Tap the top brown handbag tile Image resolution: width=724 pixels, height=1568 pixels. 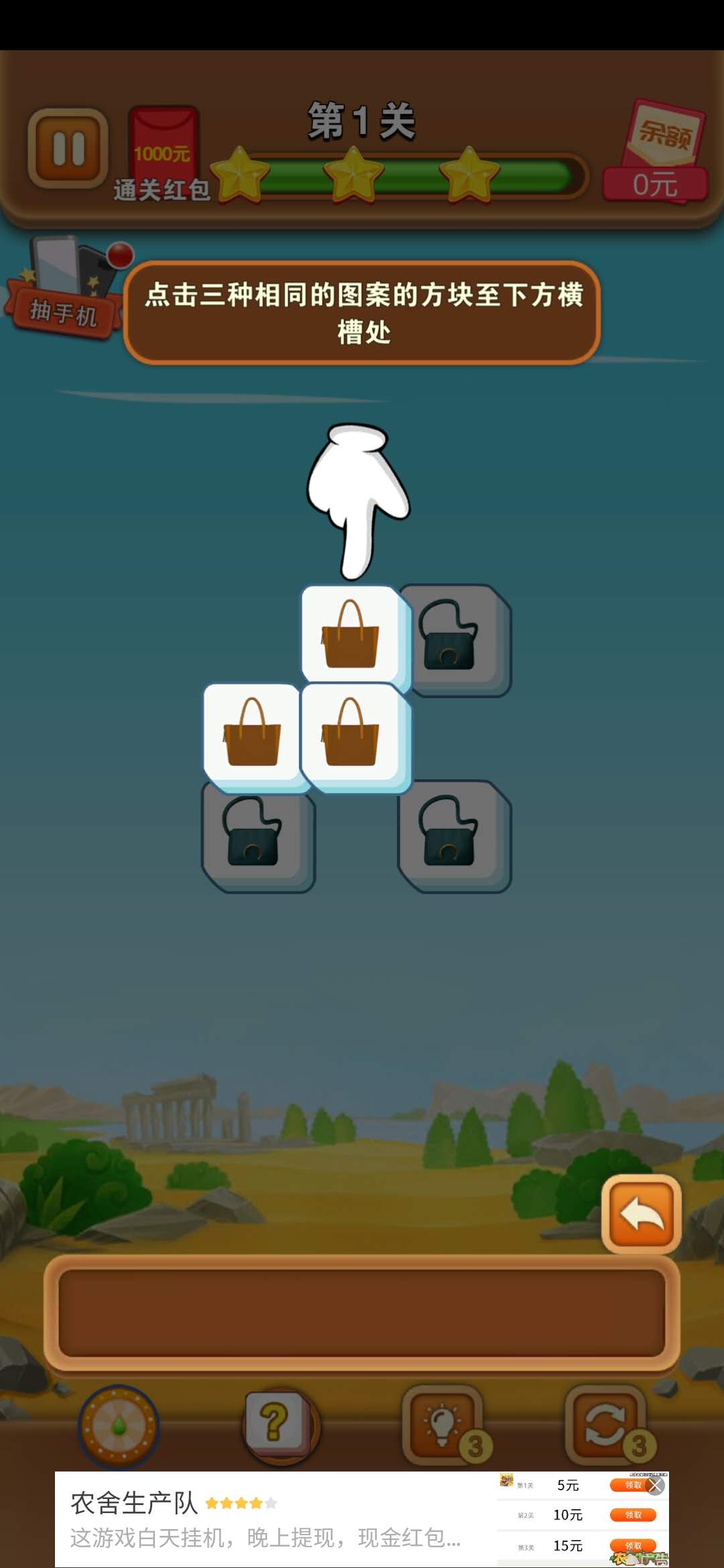[351, 635]
